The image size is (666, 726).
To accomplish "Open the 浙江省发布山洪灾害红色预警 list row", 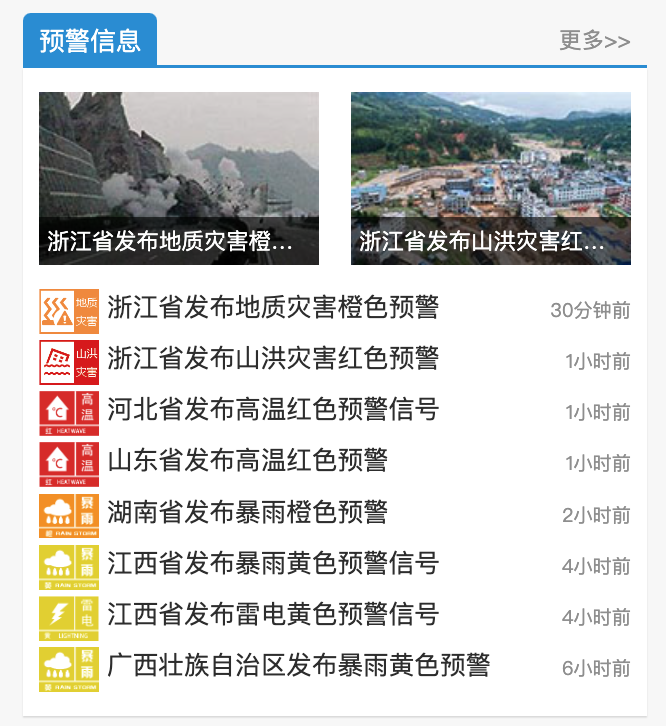I will pos(273,359).
